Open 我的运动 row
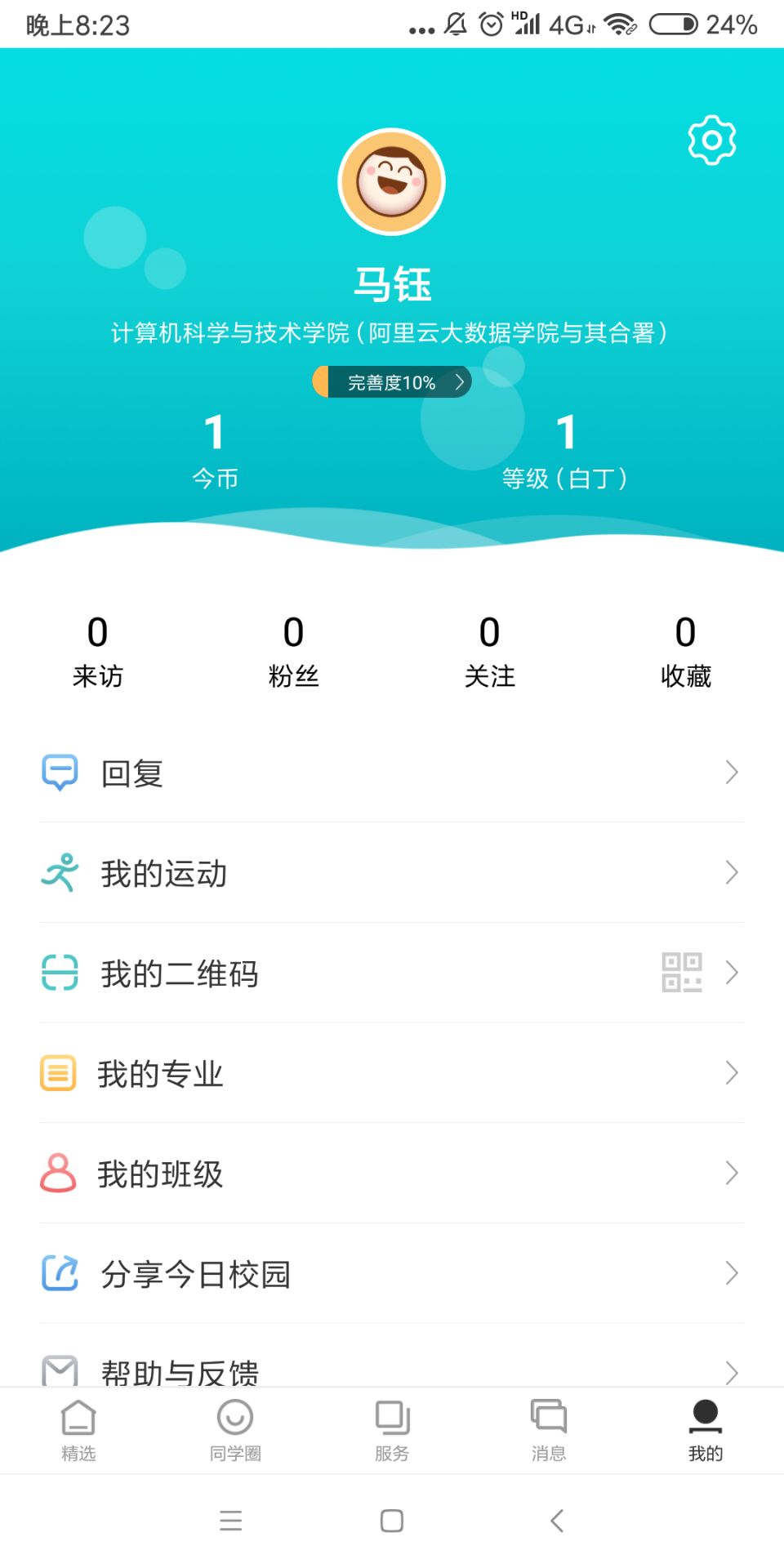784x1568 pixels. [x=392, y=873]
